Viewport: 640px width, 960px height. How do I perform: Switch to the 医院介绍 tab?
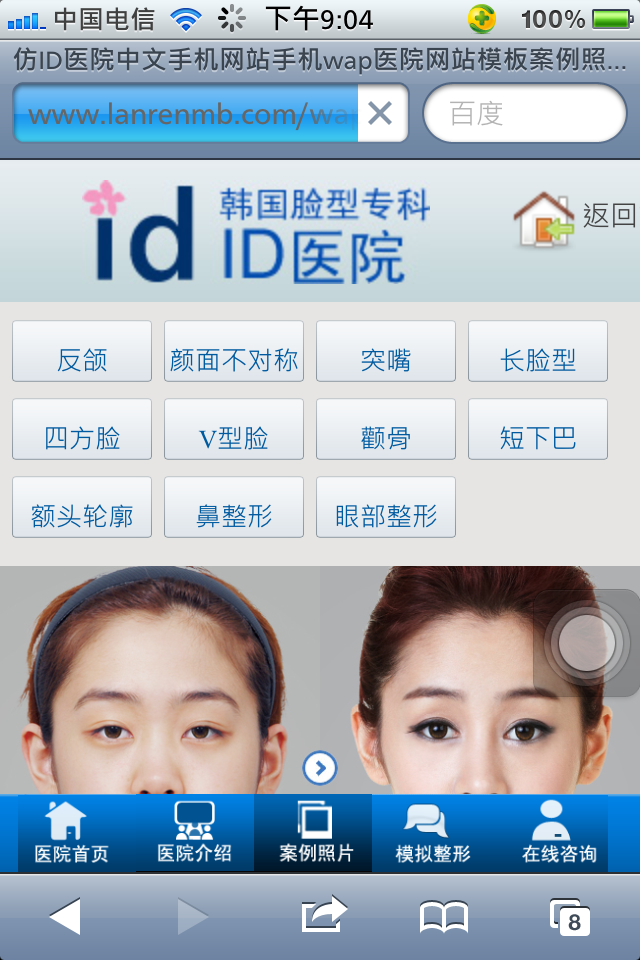click(x=195, y=833)
